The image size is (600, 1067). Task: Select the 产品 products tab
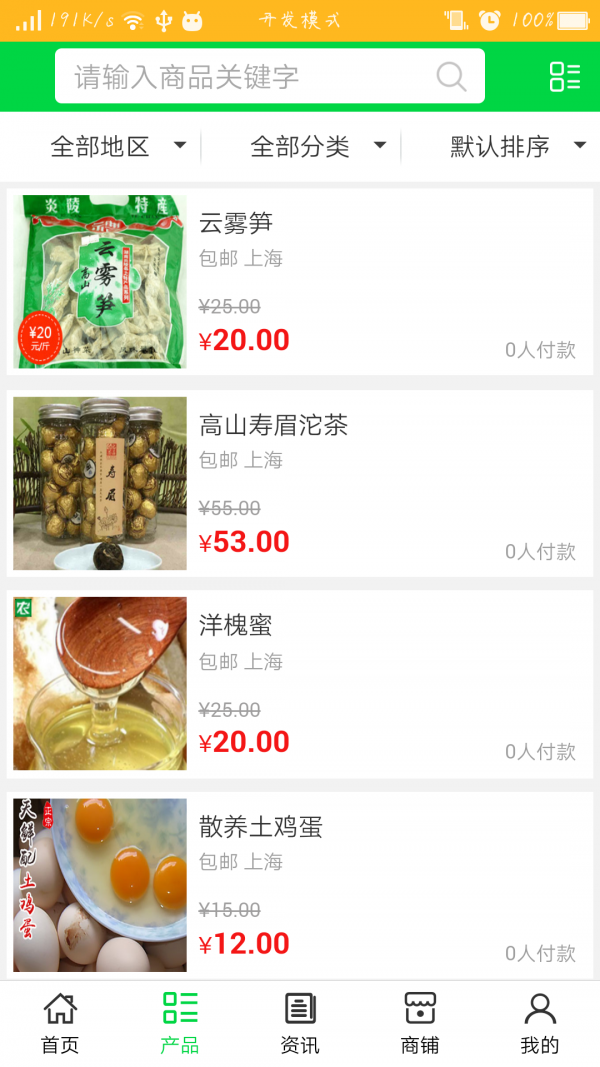[180, 1023]
